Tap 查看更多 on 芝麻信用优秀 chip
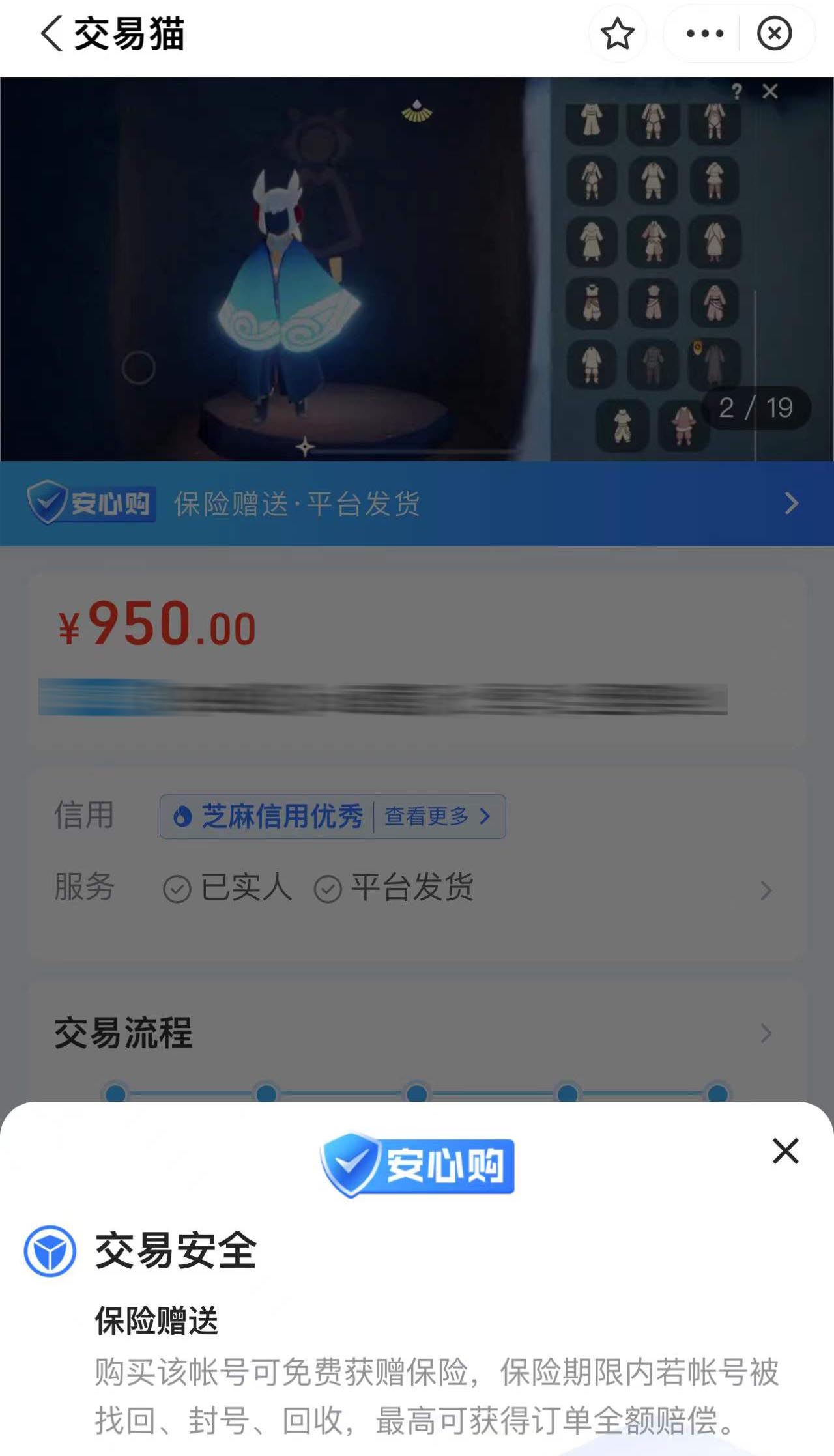Image resolution: width=834 pixels, height=1456 pixels. click(x=437, y=816)
